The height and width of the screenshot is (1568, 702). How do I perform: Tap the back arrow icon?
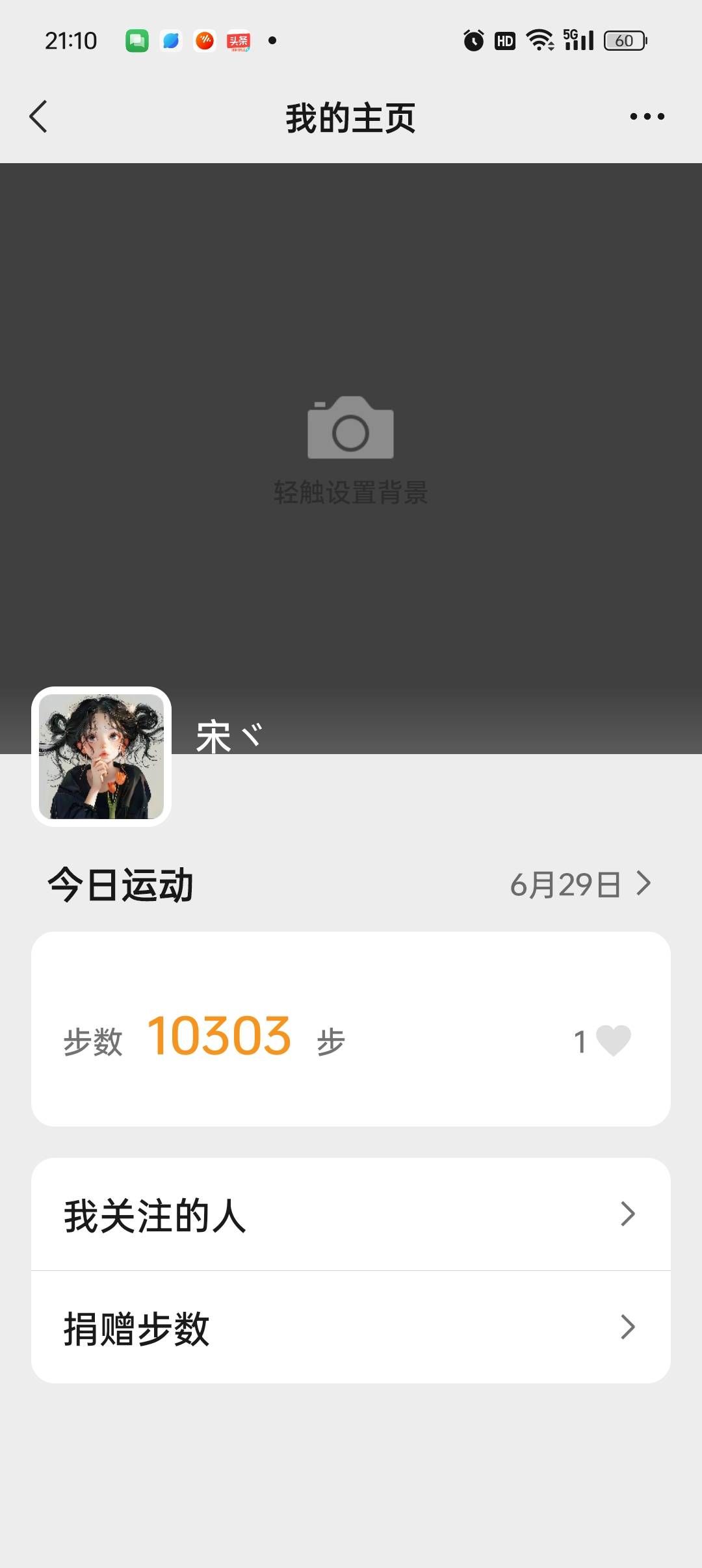tap(39, 116)
